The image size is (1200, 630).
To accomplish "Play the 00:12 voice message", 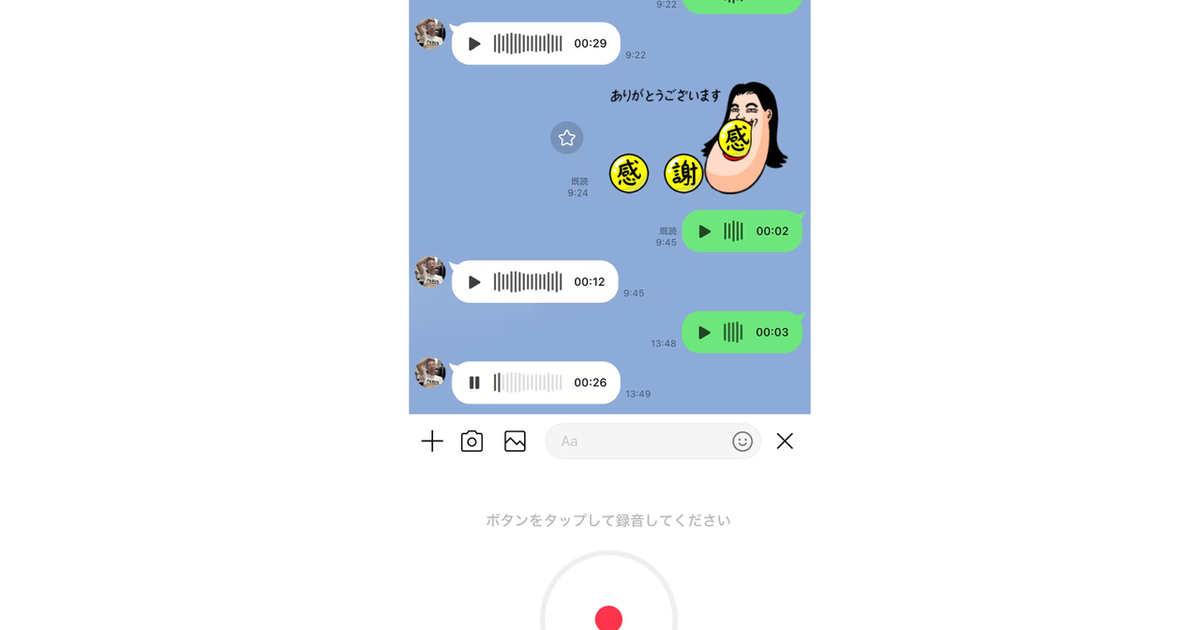I will click(475, 282).
